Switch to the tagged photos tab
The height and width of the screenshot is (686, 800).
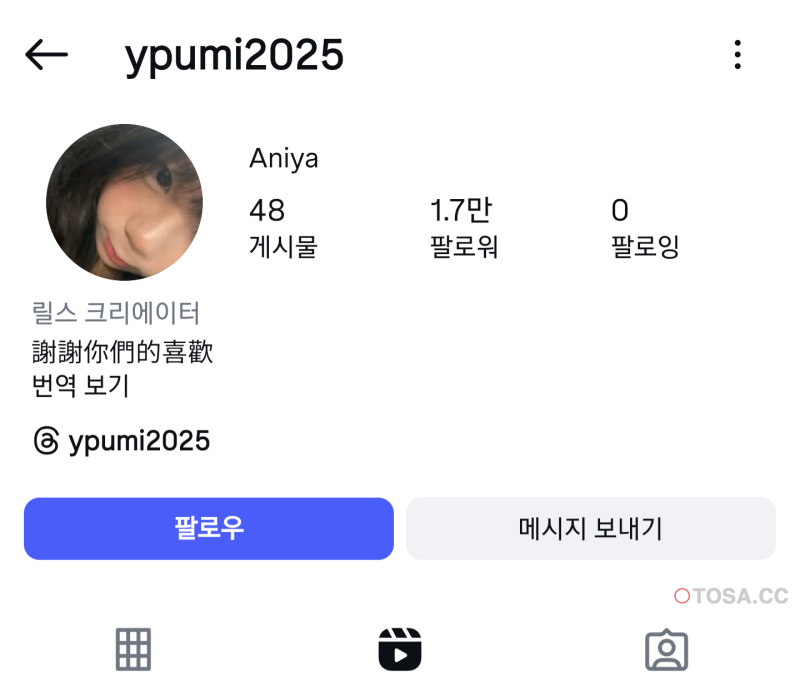coord(666,649)
